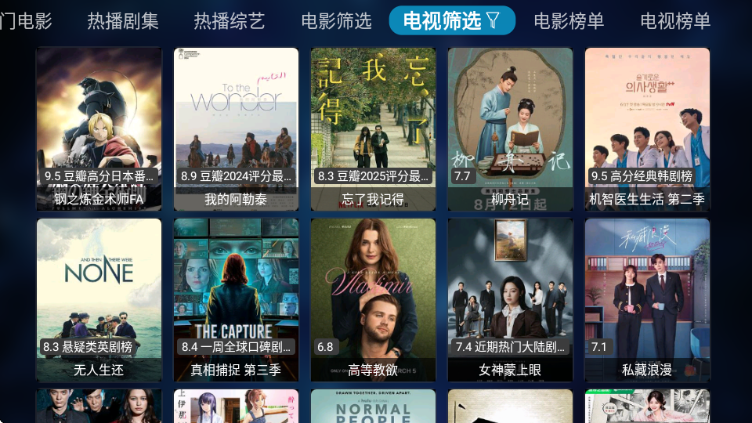Open the Normal People poster
Image resolution: width=752 pixels, height=423 pixels.
pyautogui.click(x=373, y=406)
